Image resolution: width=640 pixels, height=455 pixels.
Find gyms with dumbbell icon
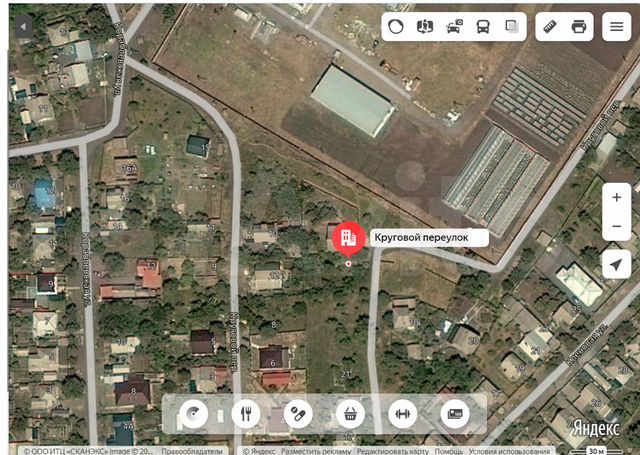tap(402, 412)
